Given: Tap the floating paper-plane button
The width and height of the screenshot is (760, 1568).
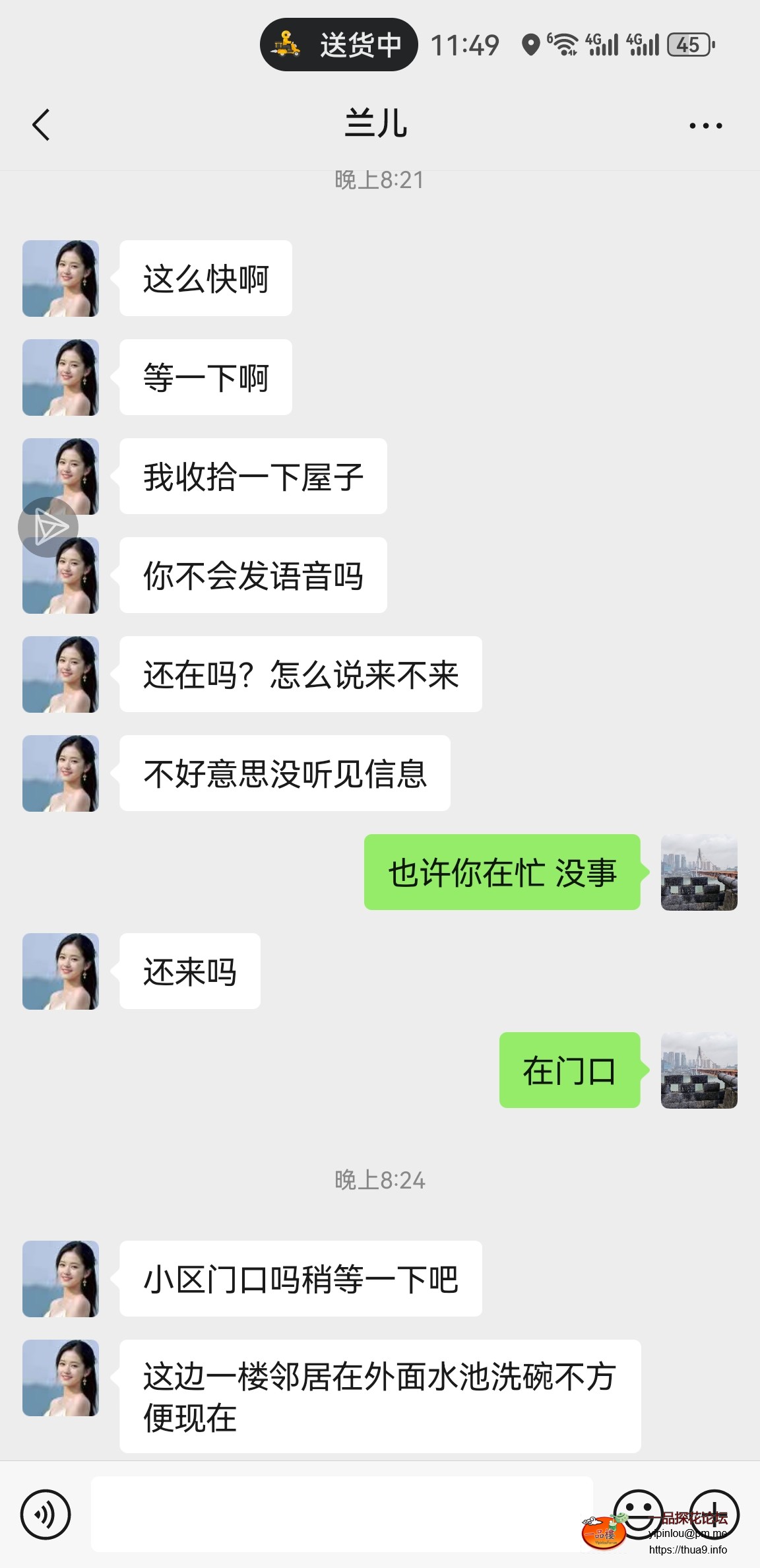Looking at the screenshot, I should [48, 527].
